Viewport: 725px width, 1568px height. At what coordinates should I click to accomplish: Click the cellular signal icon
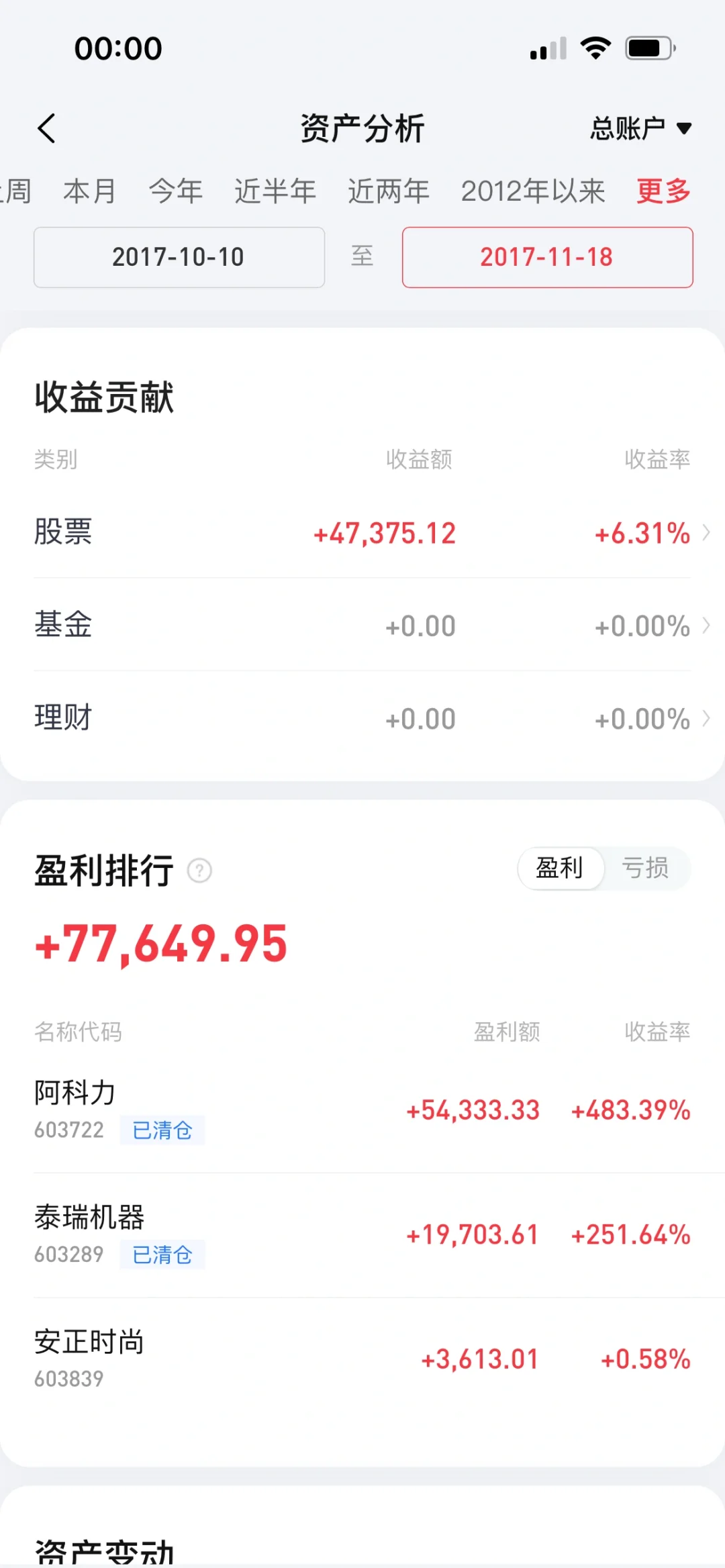point(545,47)
